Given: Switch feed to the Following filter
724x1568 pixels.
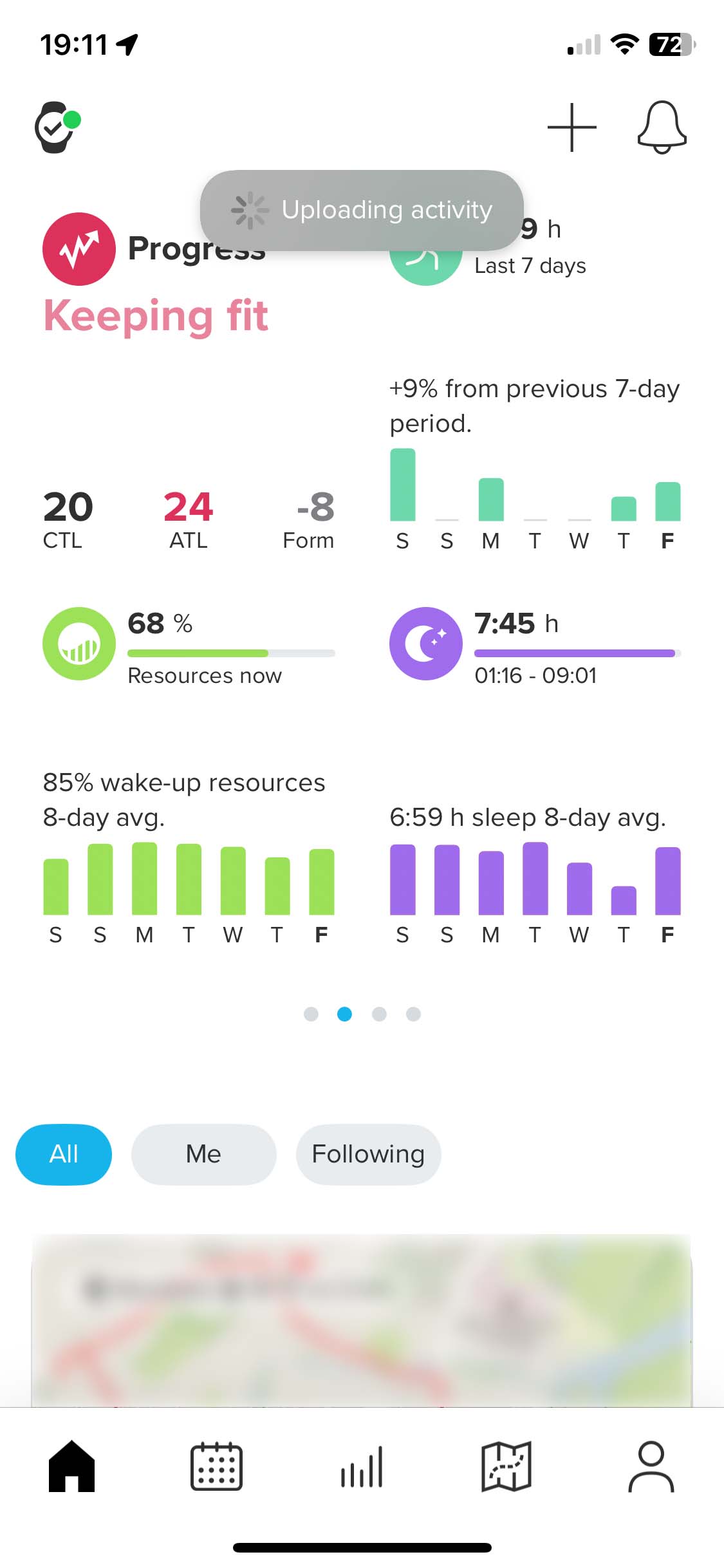Looking at the screenshot, I should [368, 1154].
